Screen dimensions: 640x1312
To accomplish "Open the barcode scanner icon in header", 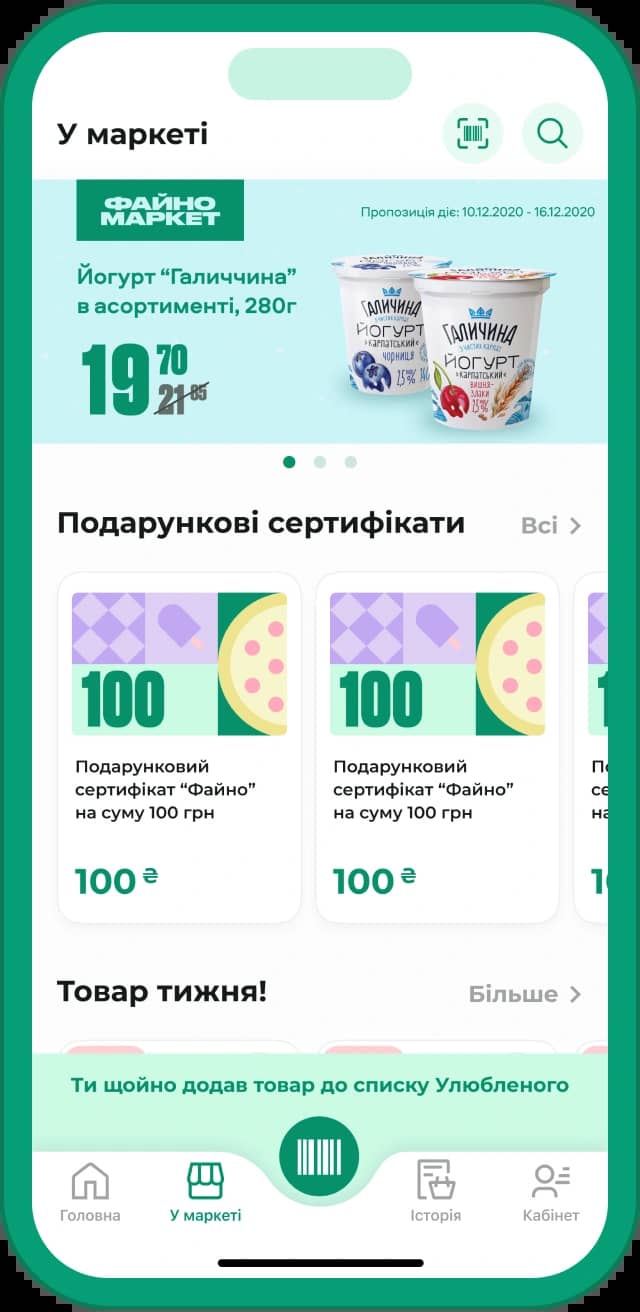I will tap(472, 133).
